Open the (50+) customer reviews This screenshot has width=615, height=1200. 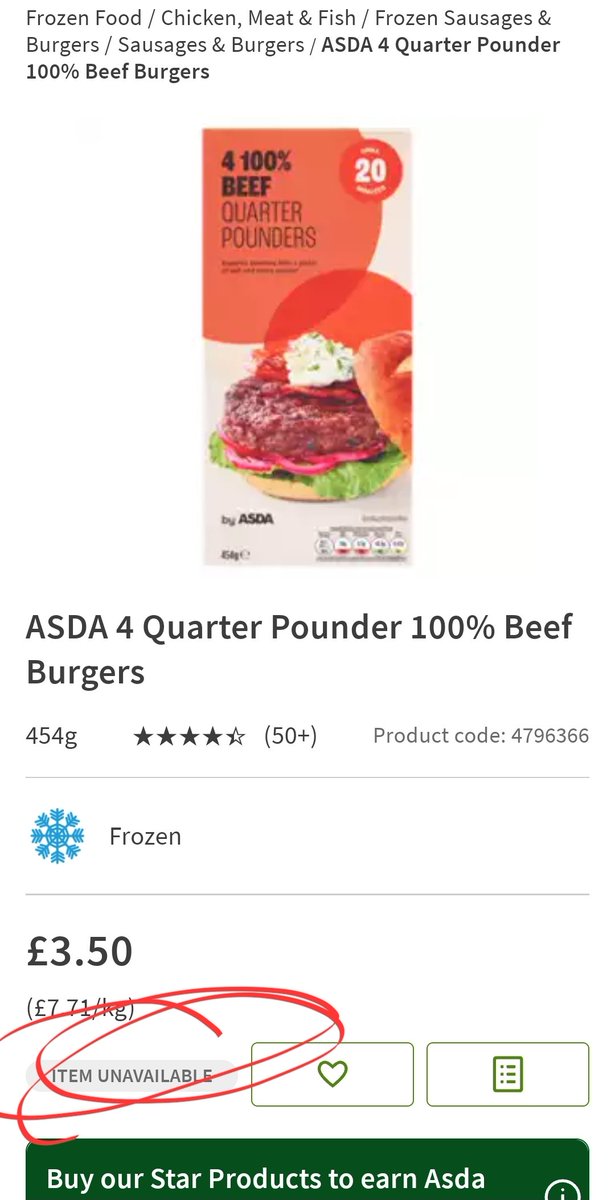290,736
